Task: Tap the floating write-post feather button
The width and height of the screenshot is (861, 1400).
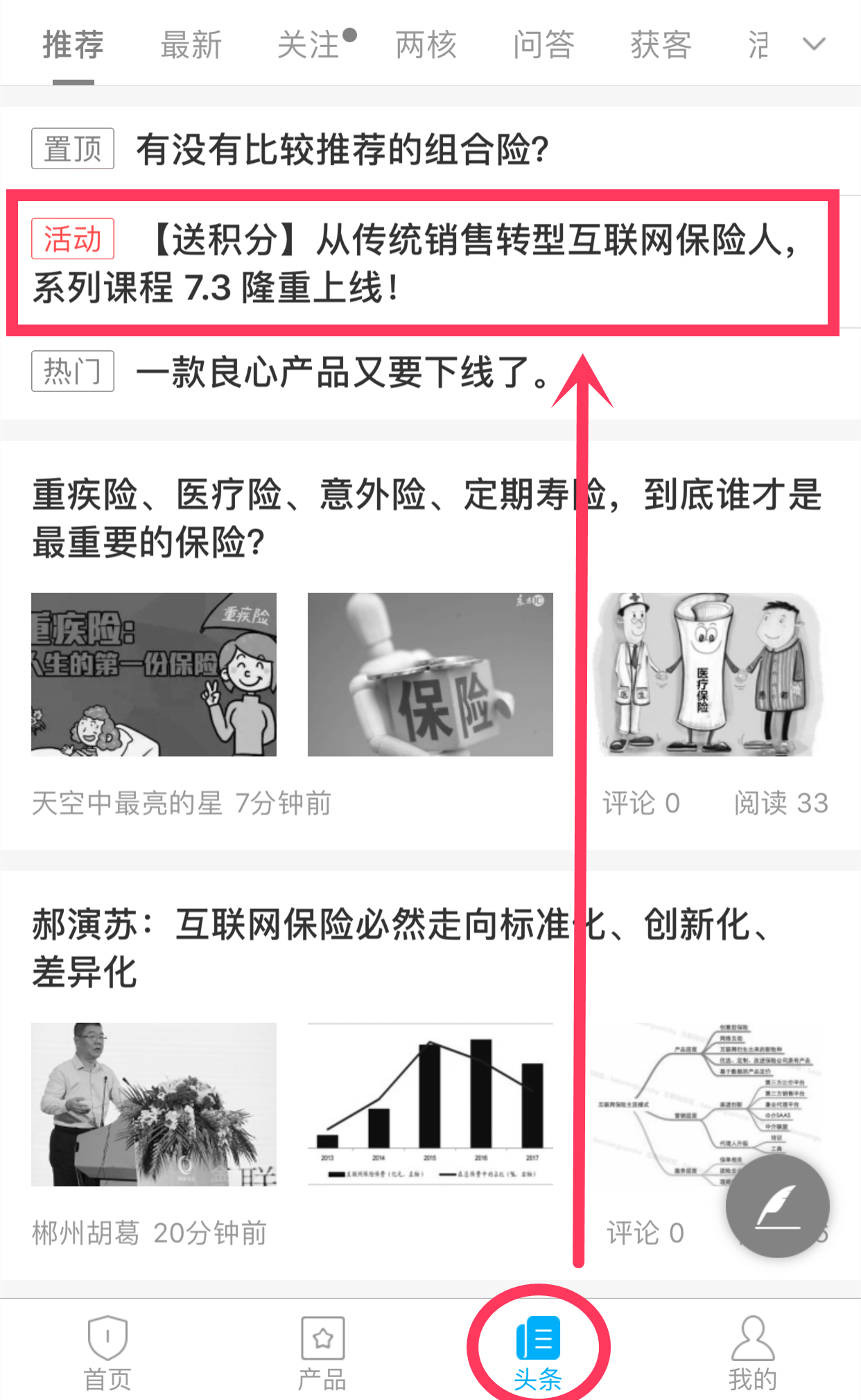Action: pyautogui.click(x=777, y=1207)
